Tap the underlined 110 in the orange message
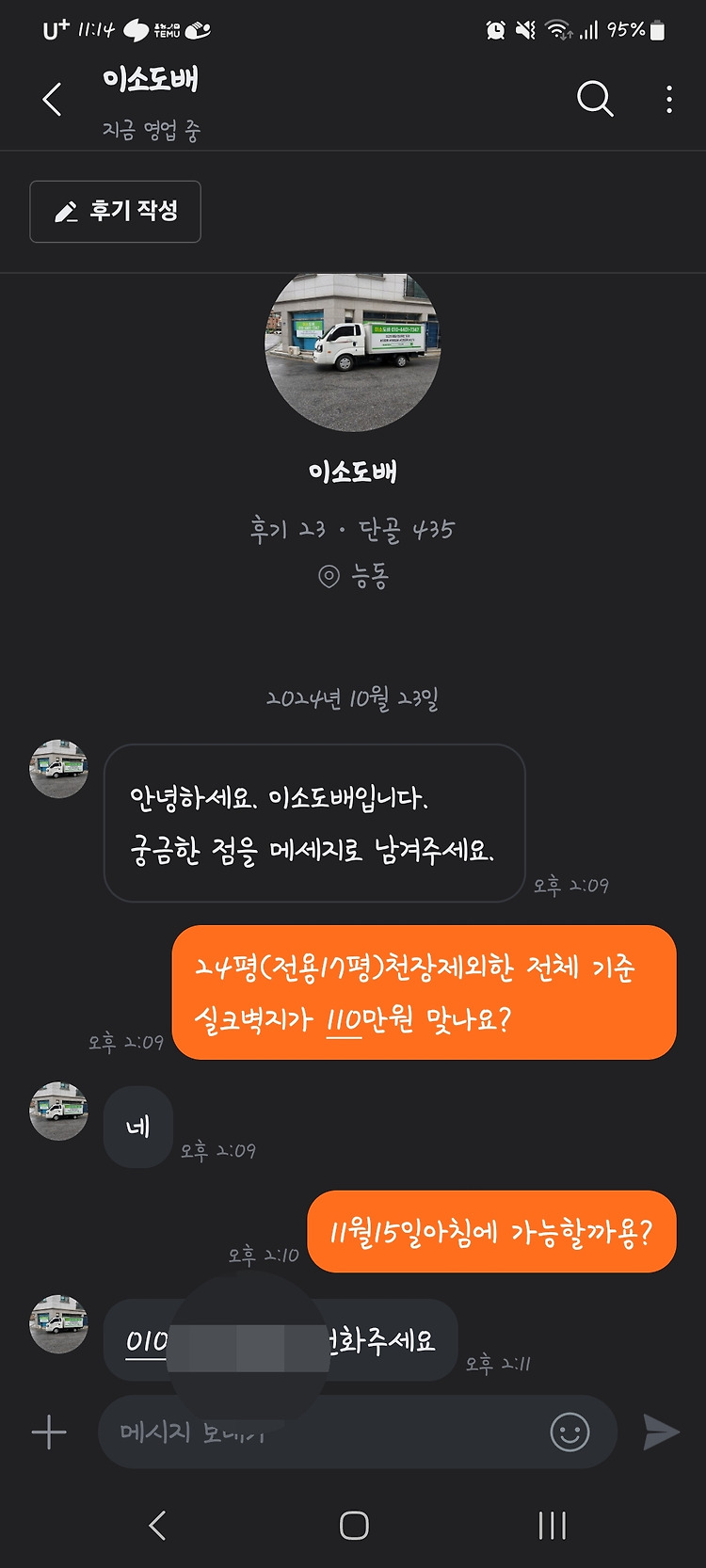The height and width of the screenshot is (1568, 706). tap(345, 1020)
